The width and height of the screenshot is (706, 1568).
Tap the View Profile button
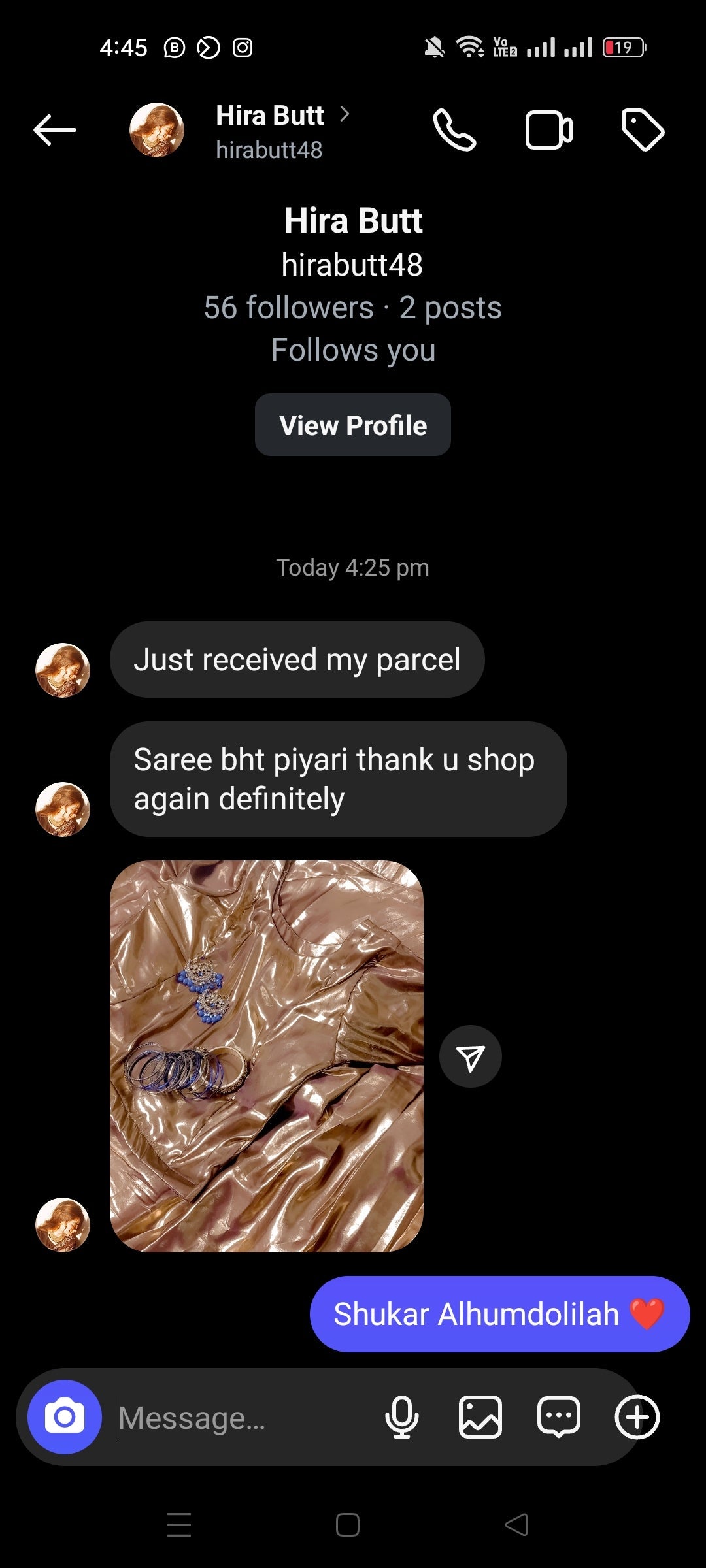click(x=353, y=425)
